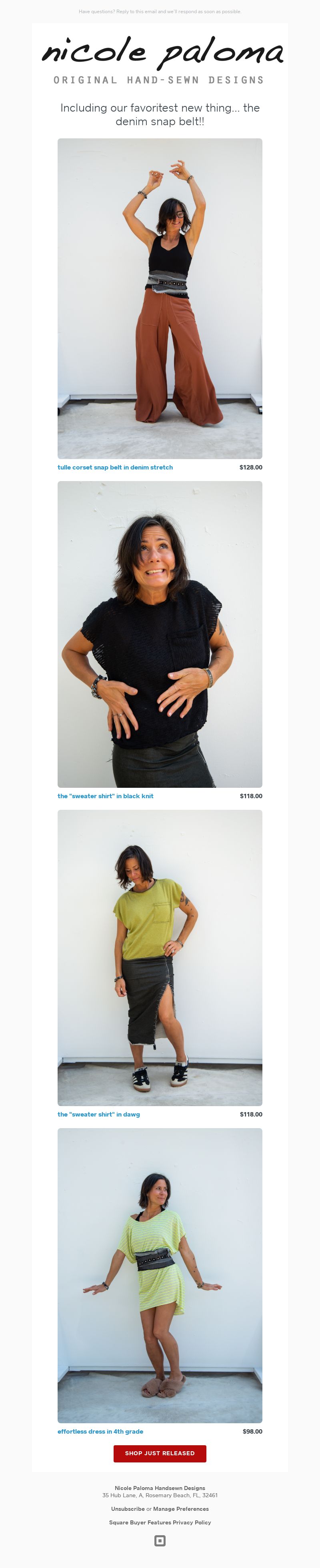320x1568 pixels.
Task: Unsubscribe from this mailing list
Action: tap(128, 1509)
